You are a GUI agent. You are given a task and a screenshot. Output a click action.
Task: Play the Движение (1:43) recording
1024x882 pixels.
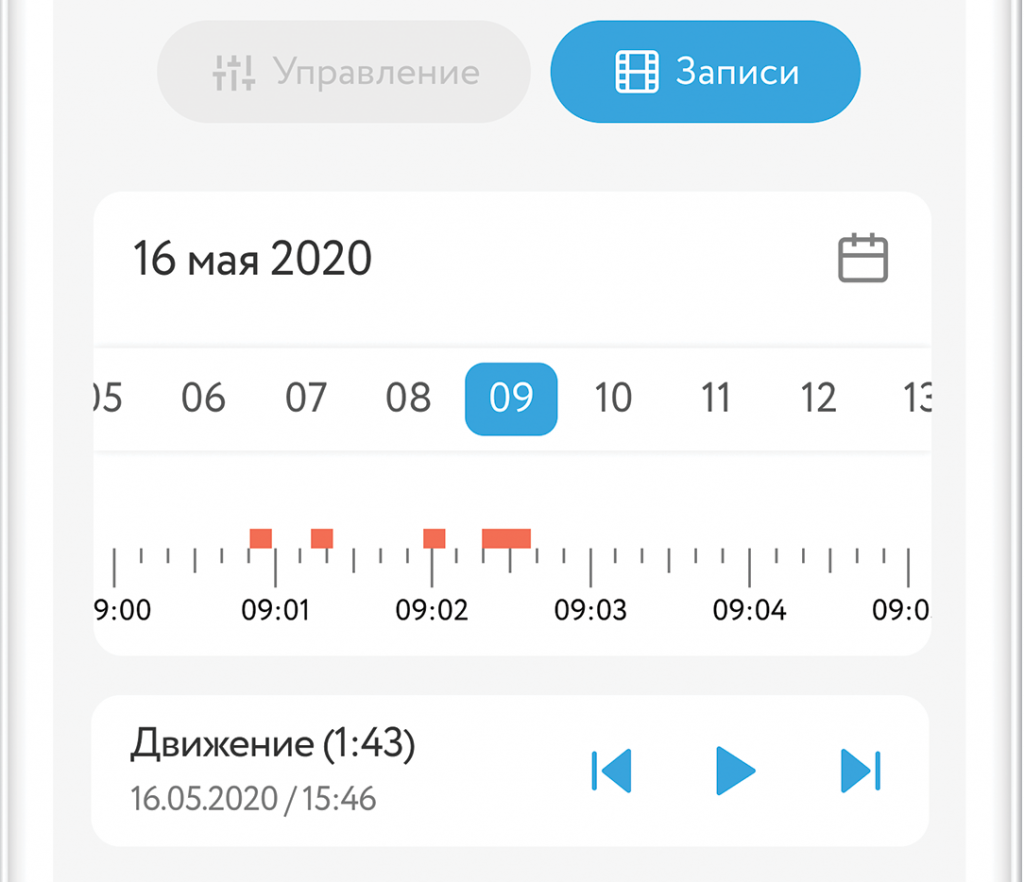tap(736, 771)
